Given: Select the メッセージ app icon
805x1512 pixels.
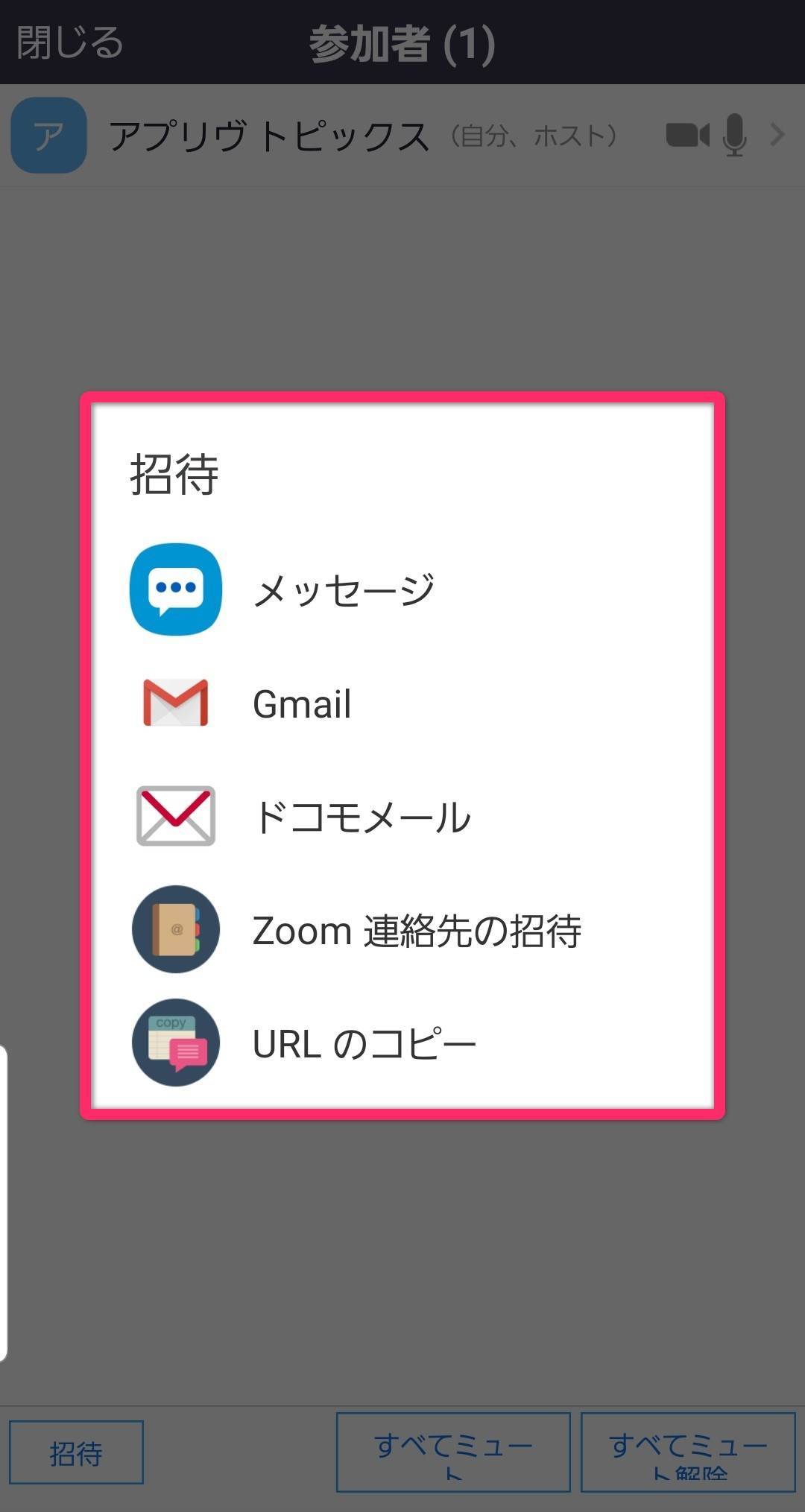Looking at the screenshot, I should coord(176,588).
